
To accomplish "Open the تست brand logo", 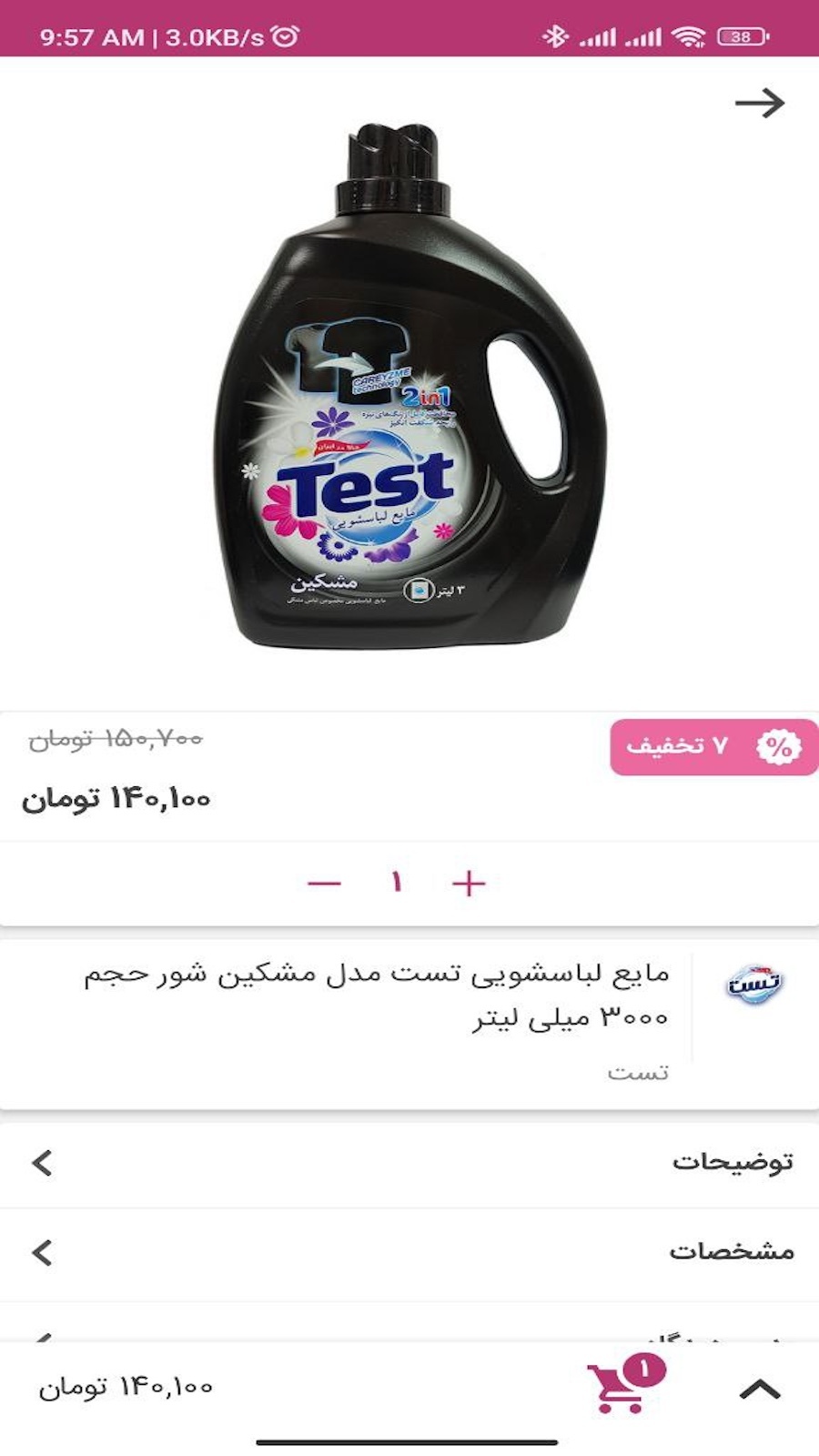I will click(753, 985).
